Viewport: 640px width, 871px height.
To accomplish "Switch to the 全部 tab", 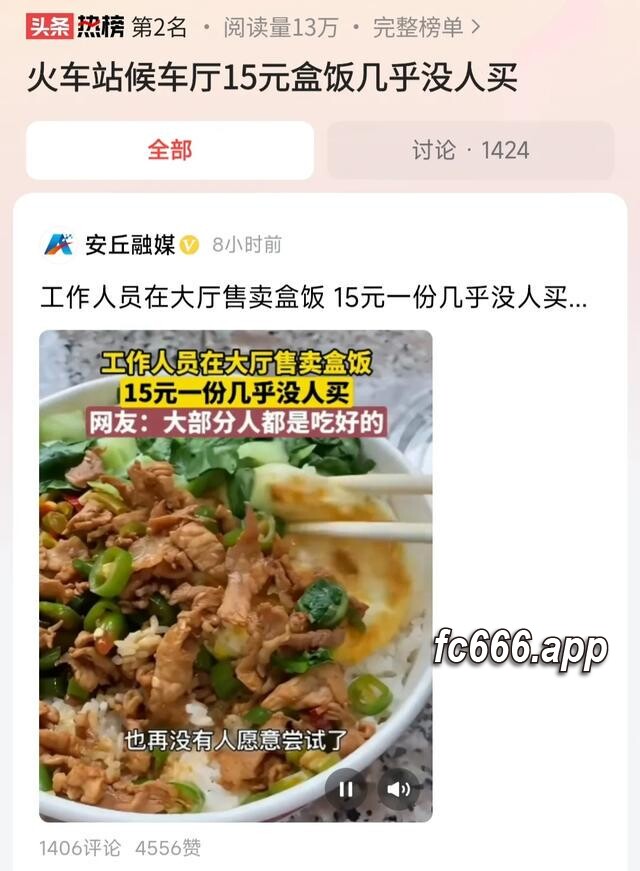I will point(170,150).
